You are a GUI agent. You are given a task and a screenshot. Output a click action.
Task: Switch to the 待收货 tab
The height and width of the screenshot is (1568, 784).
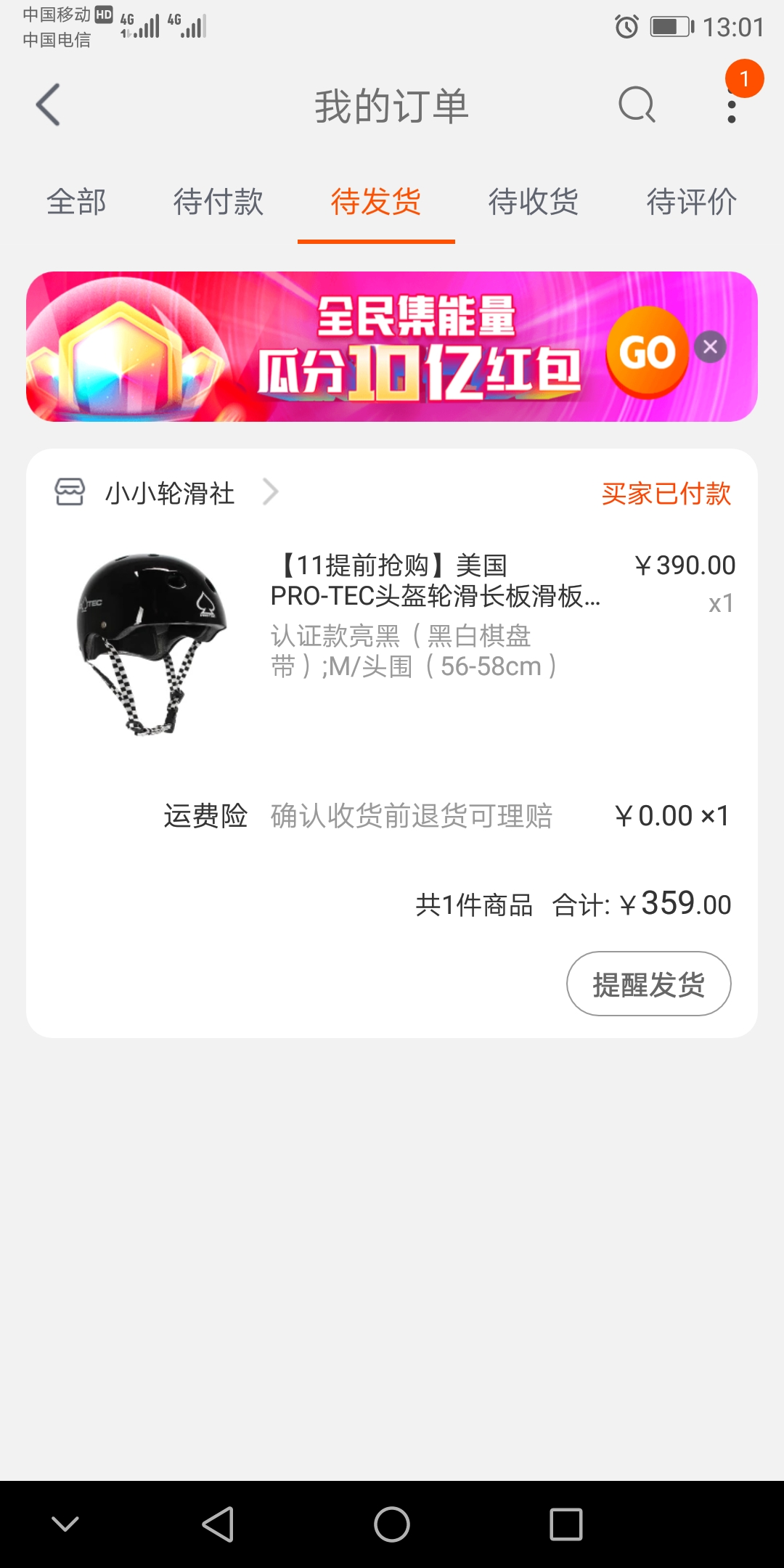[534, 202]
